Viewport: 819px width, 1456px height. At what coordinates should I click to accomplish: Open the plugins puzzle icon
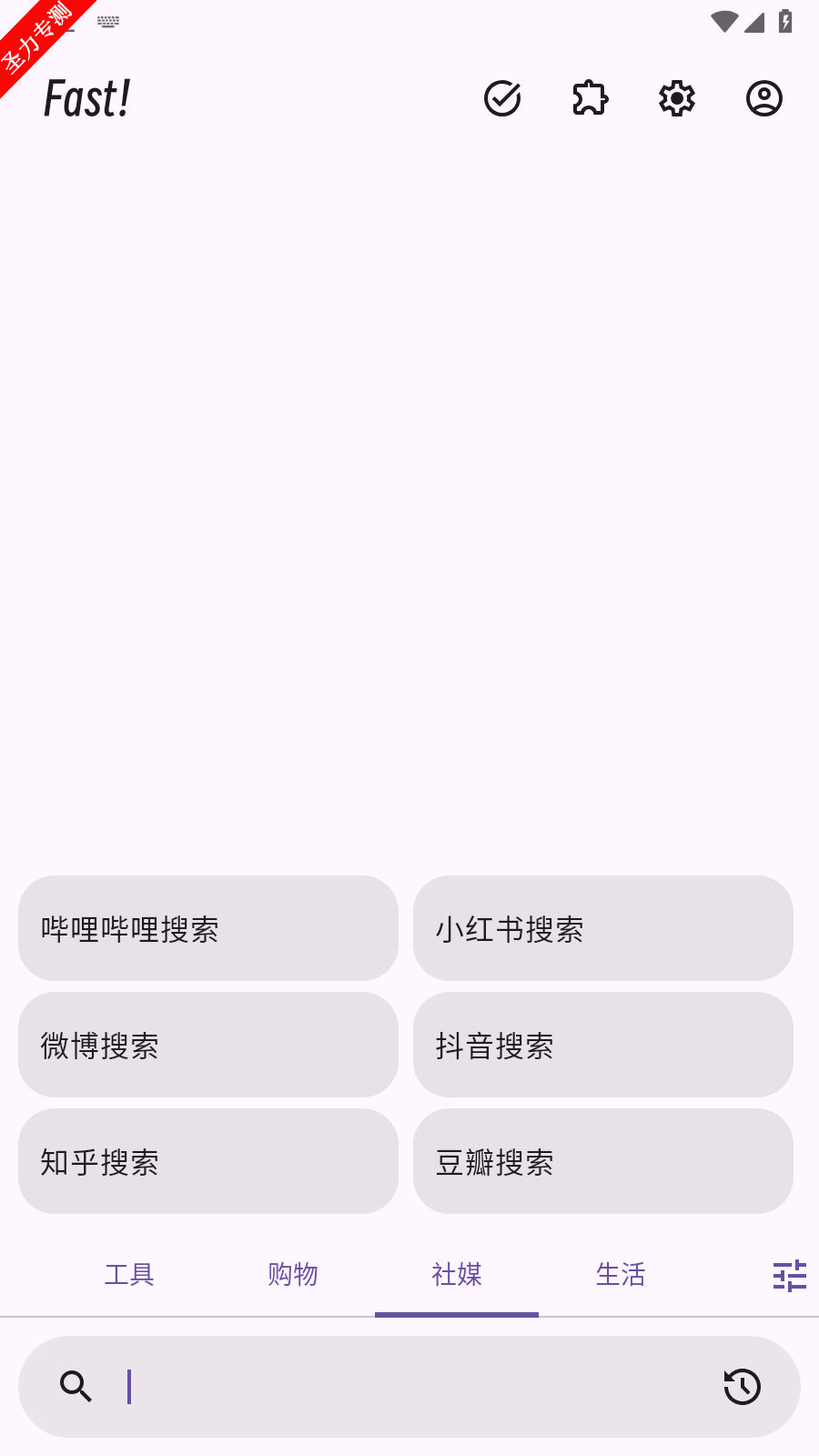(590, 98)
